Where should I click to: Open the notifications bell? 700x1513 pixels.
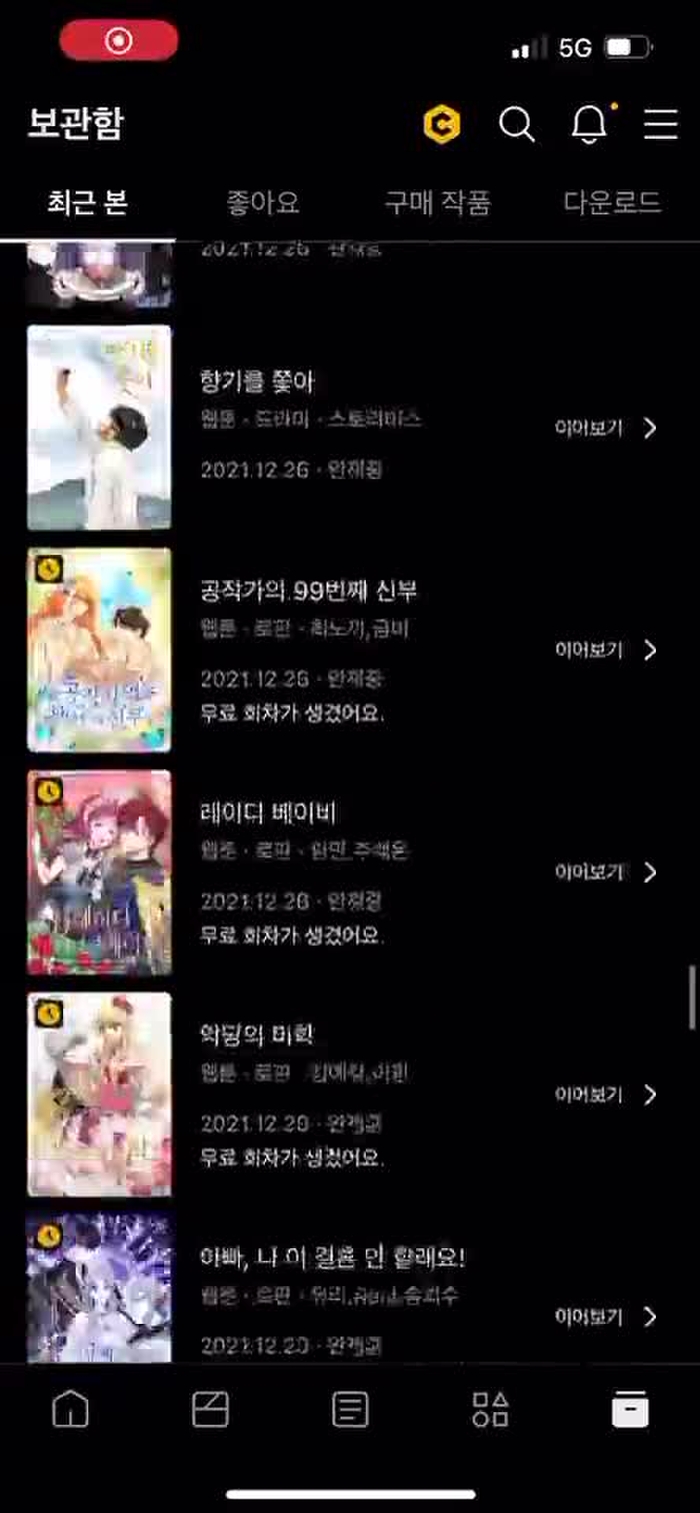tap(589, 124)
